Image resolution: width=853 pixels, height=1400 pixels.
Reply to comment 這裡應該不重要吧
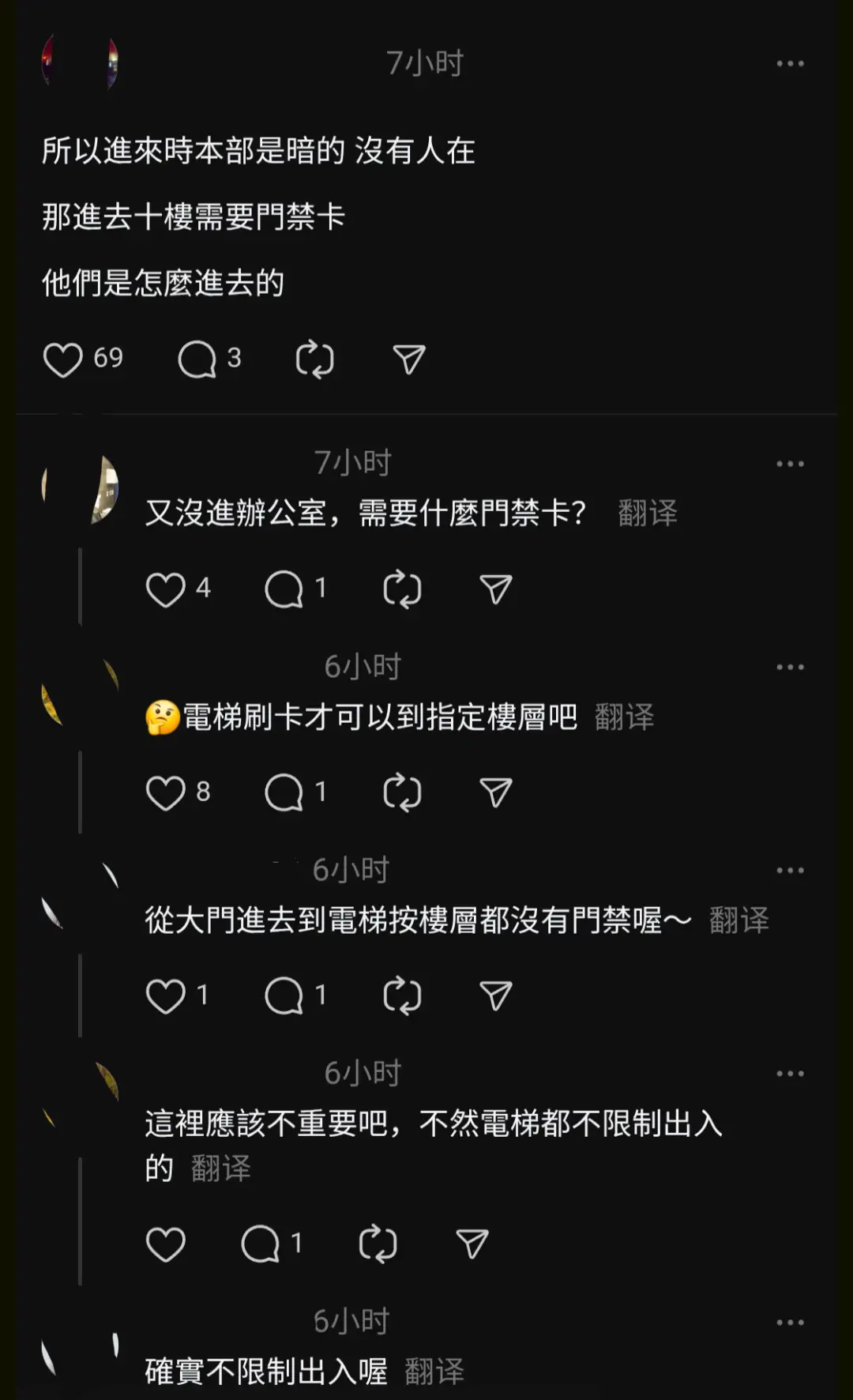pyautogui.click(x=260, y=1244)
